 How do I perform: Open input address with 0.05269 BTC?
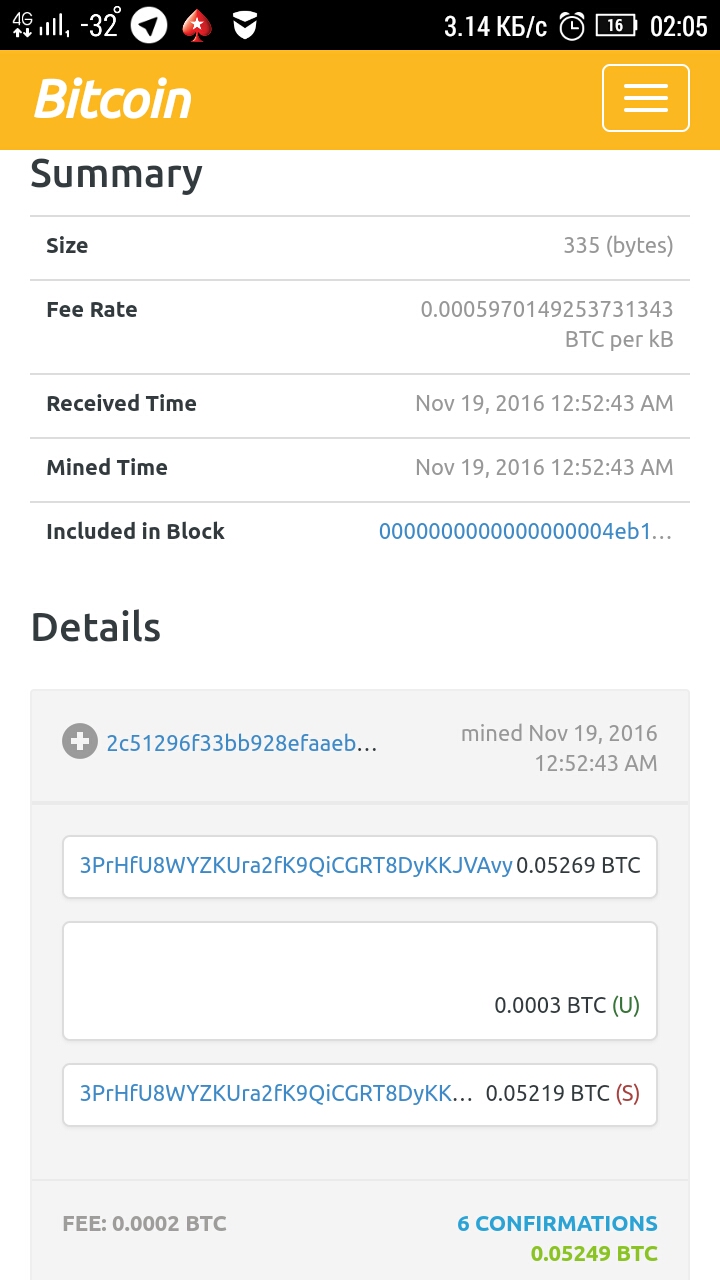(296, 866)
